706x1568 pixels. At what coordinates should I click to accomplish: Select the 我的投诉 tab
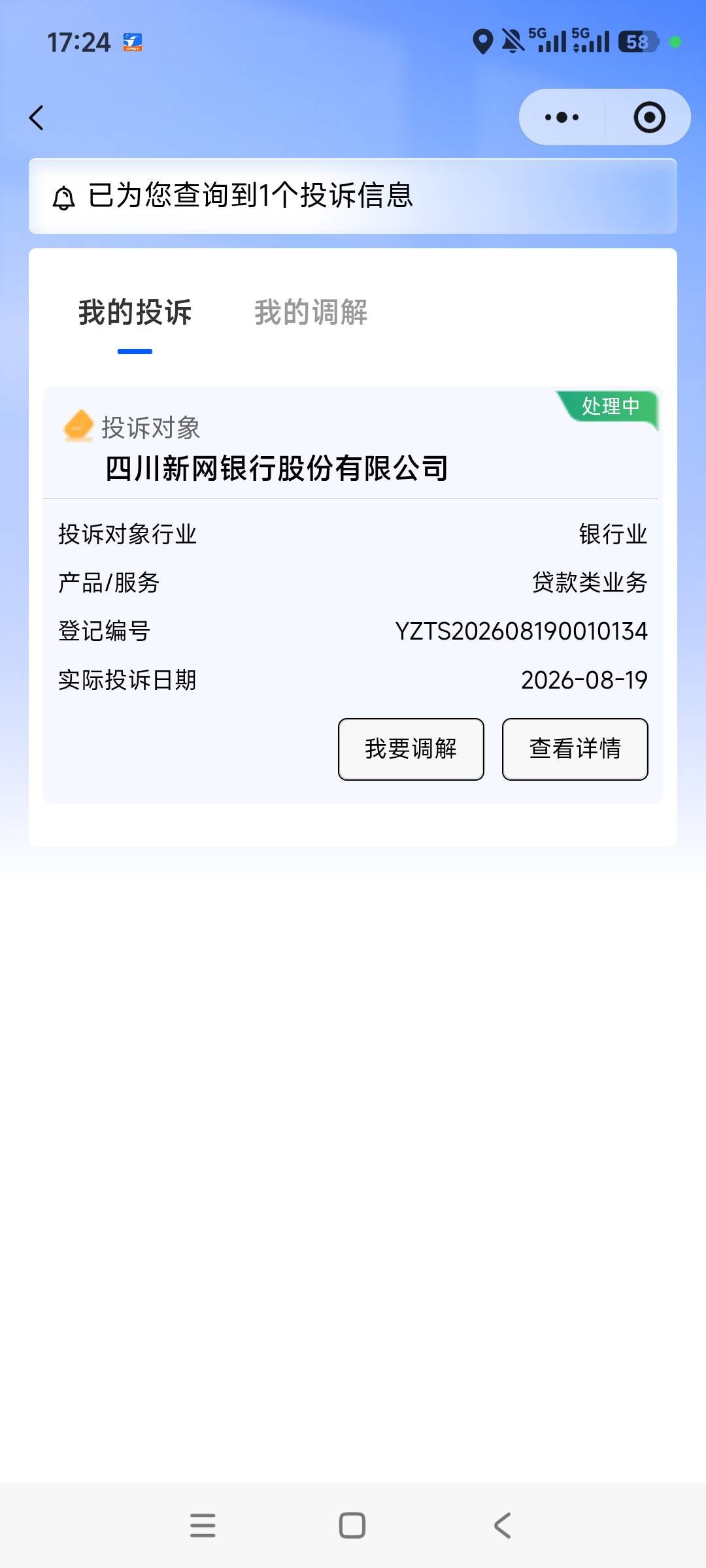click(x=135, y=312)
